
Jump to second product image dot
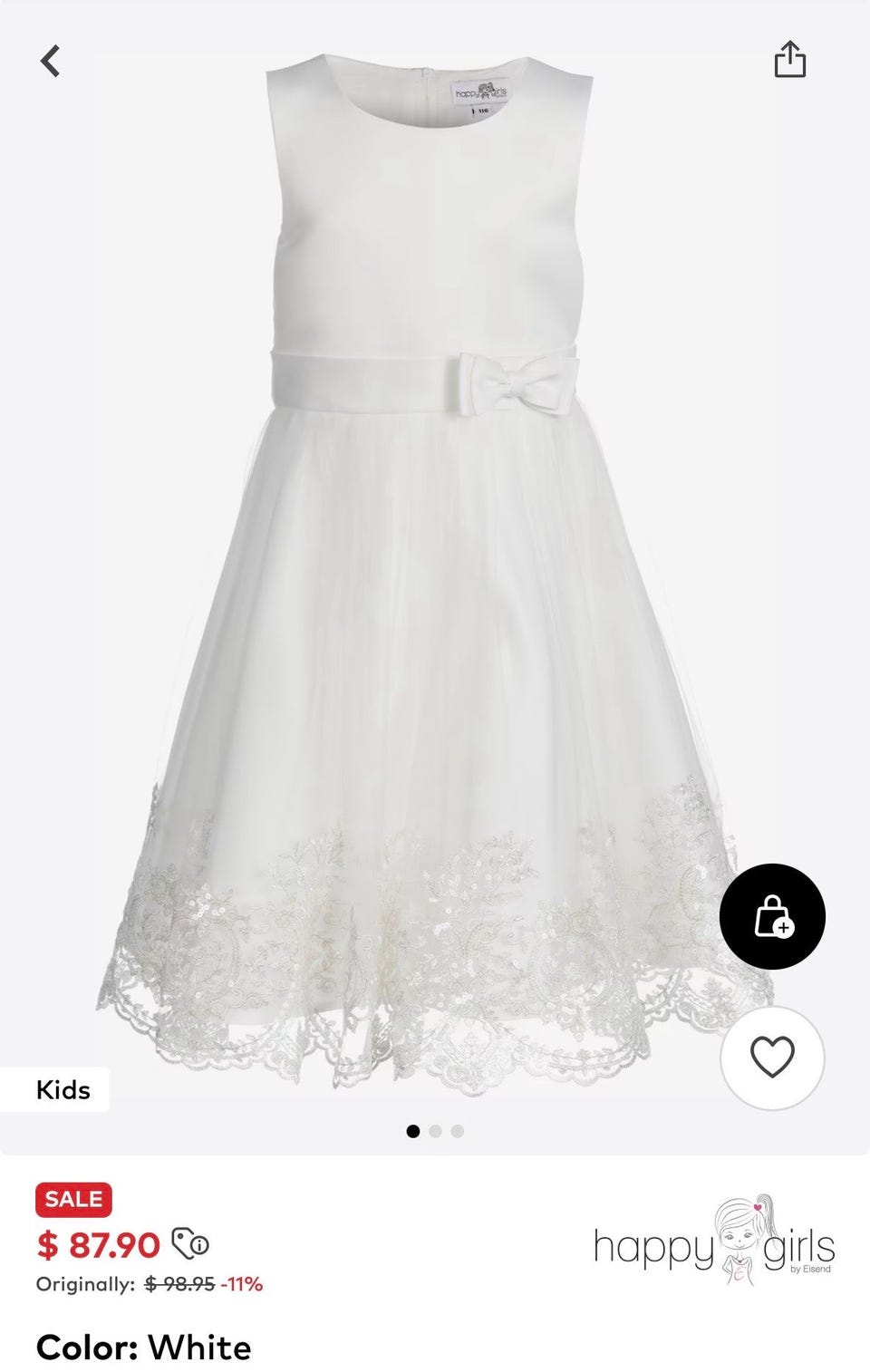(x=435, y=1131)
